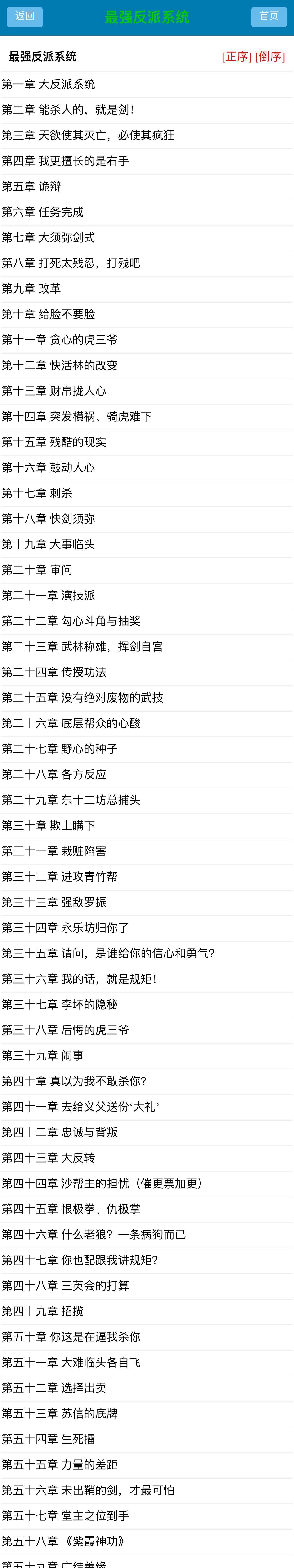Screen dimensions: 294x1568
Task: Open chapter 第十七章 刺杀
Action: 37,493
